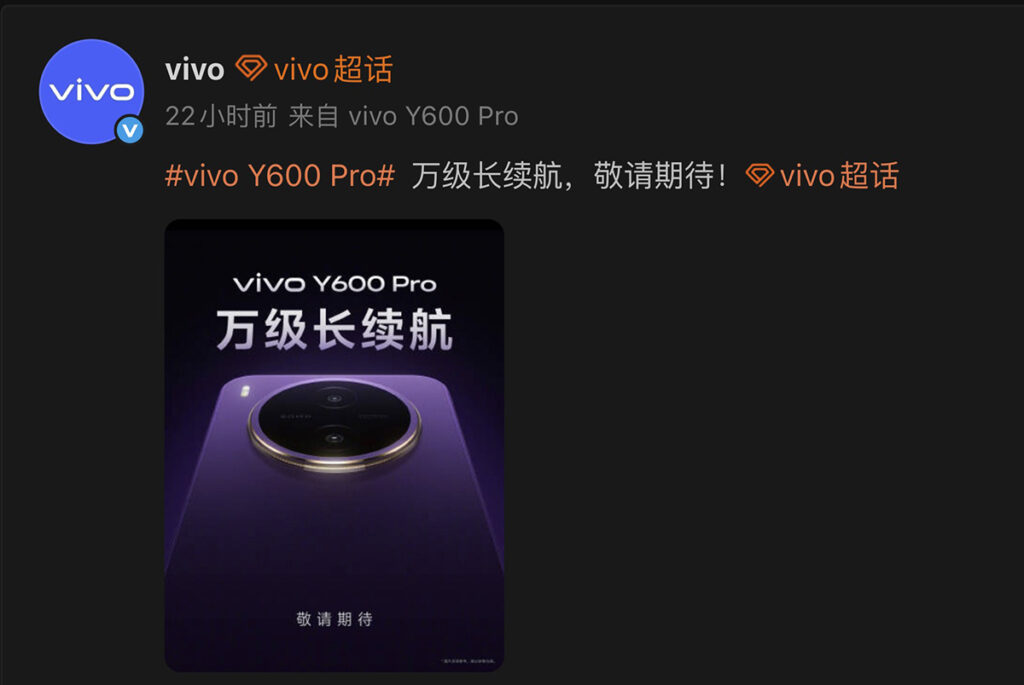Tap the vivo username

point(194,69)
